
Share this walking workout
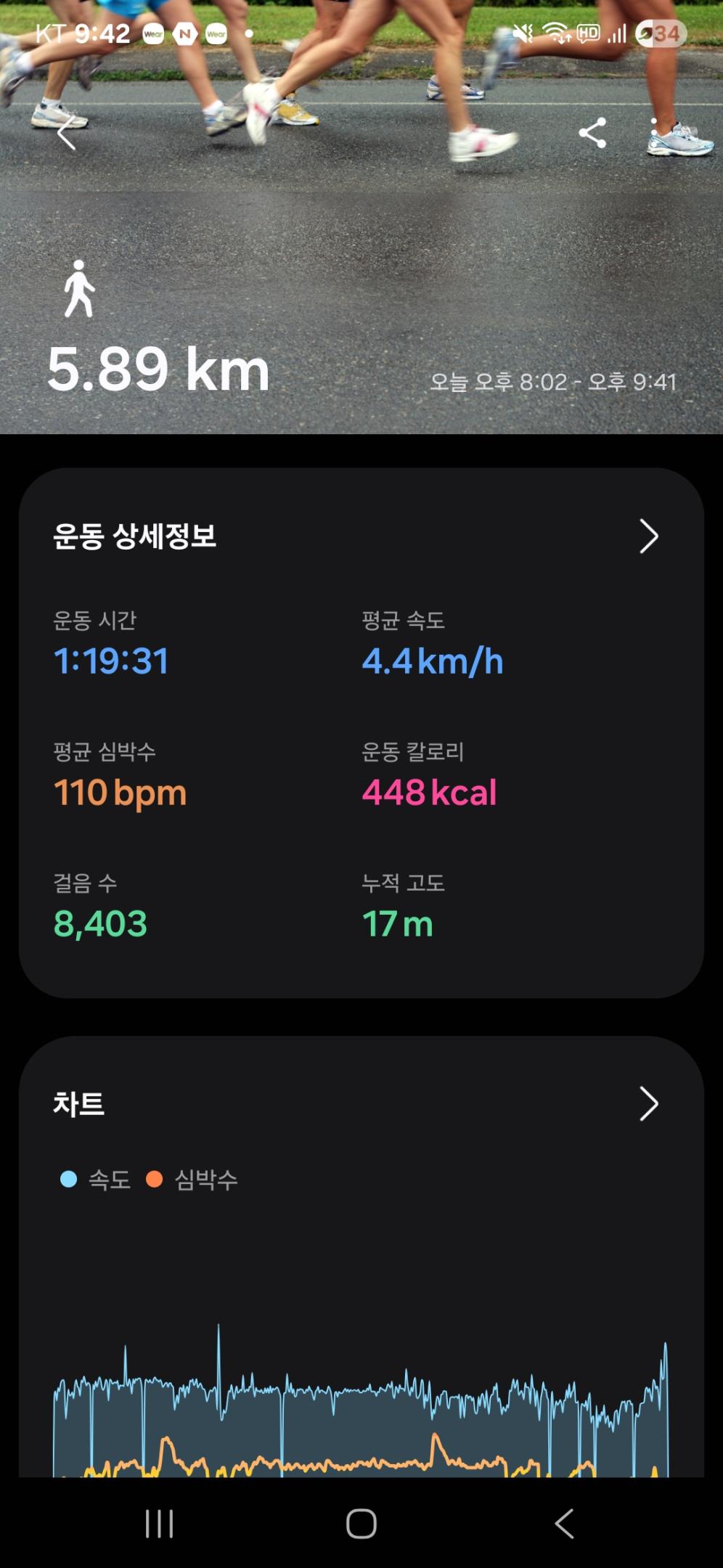click(x=592, y=134)
